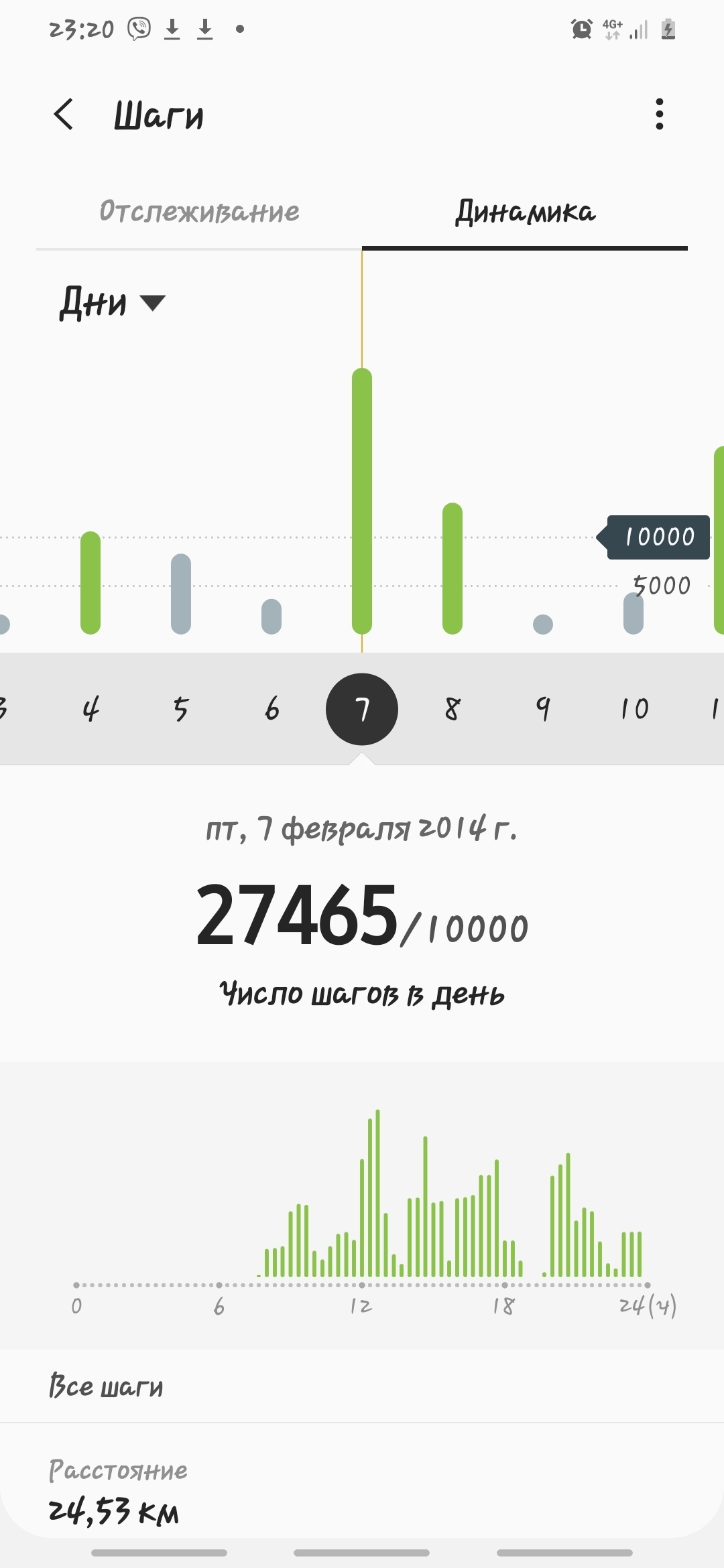
Task: Select the Динамика tab
Action: click(525, 212)
